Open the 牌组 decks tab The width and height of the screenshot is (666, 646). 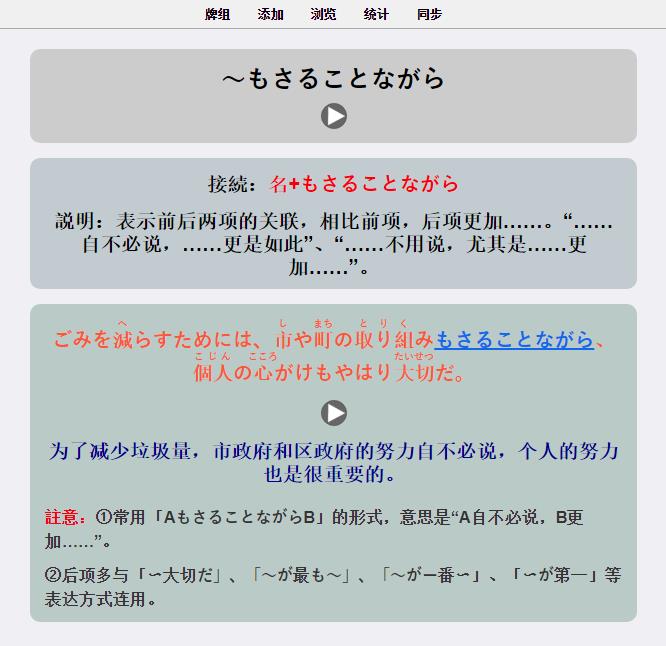[217, 14]
